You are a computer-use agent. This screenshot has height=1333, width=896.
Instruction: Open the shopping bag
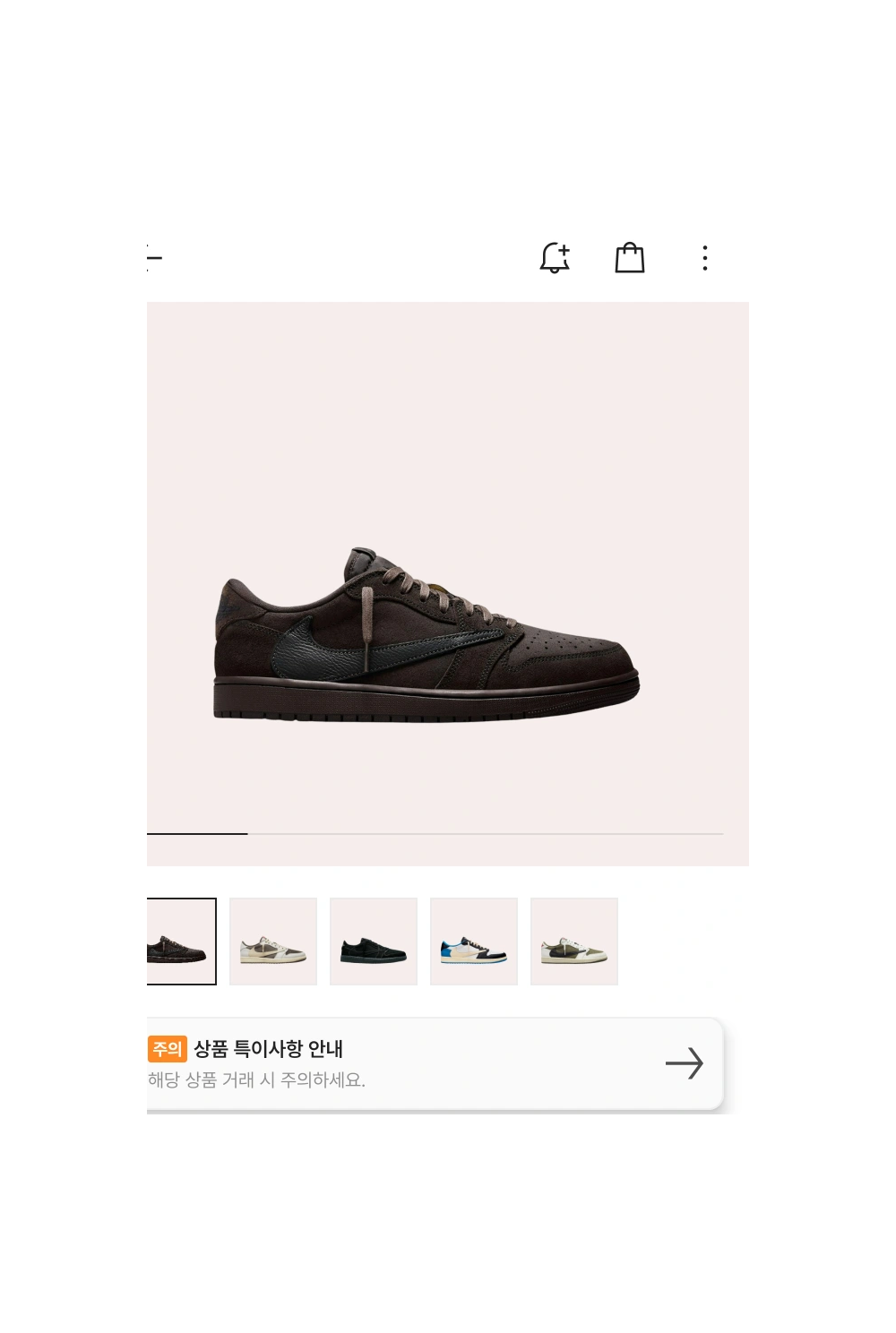[630, 258]
